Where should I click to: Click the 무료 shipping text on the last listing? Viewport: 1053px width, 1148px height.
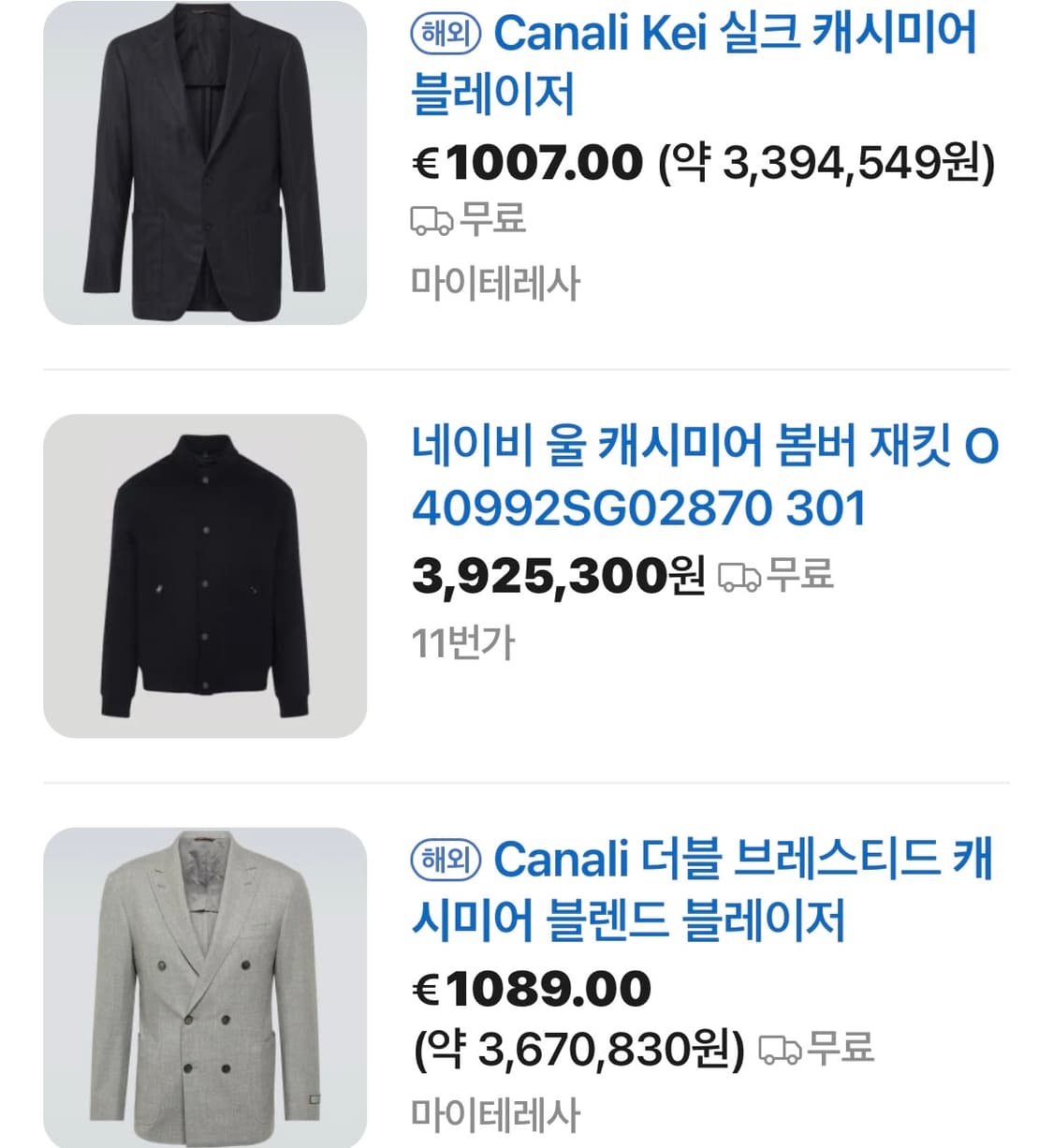click(841, 1049)
